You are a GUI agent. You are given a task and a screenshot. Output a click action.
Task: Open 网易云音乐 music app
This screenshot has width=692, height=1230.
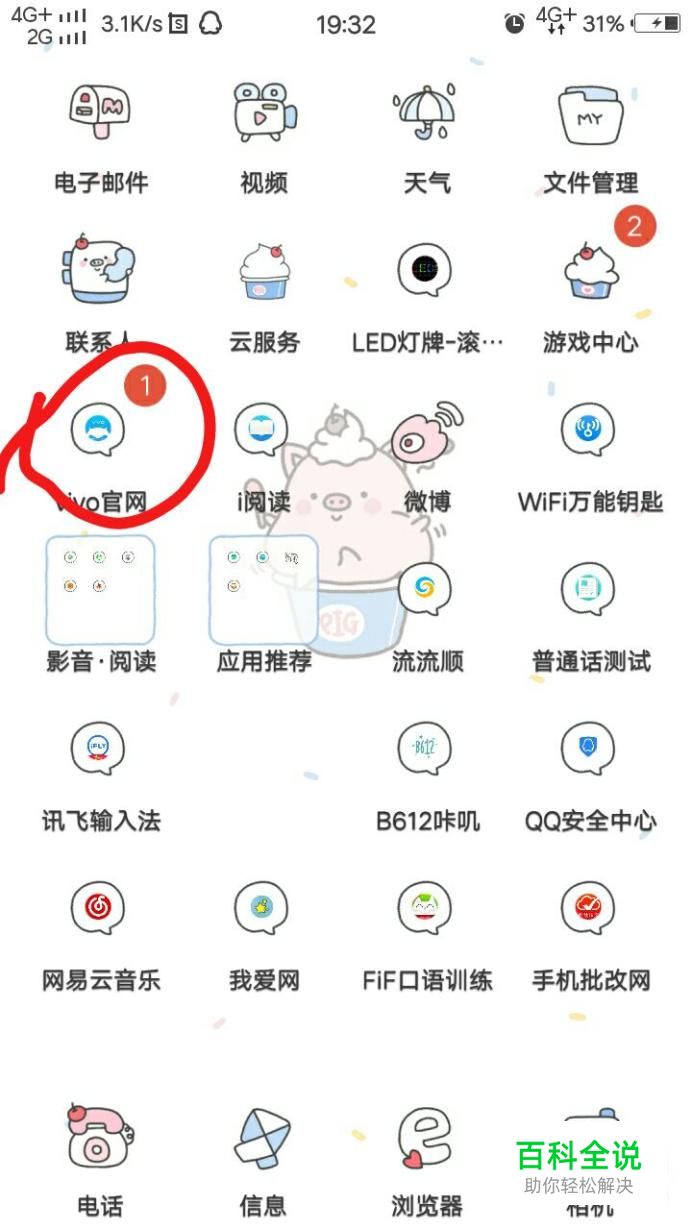[x=100, y=910]
